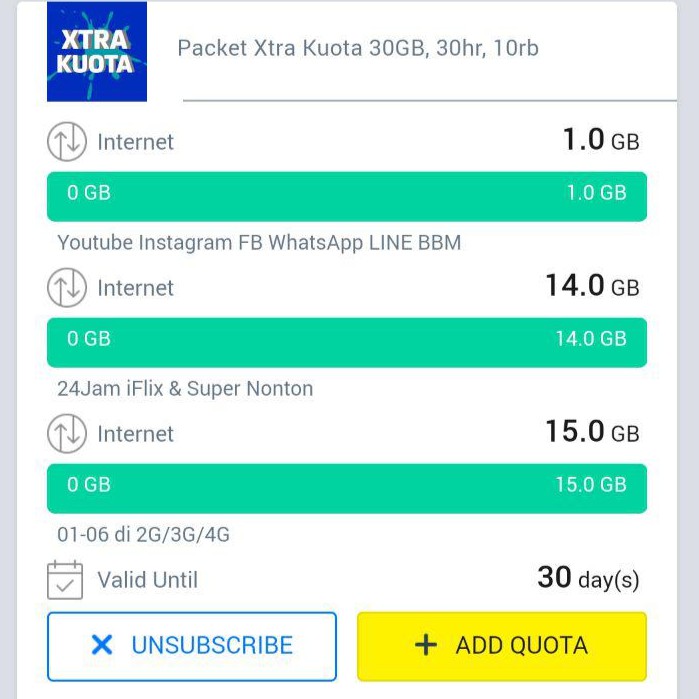Tap the Unsubscribe button

tap(192, 646)
